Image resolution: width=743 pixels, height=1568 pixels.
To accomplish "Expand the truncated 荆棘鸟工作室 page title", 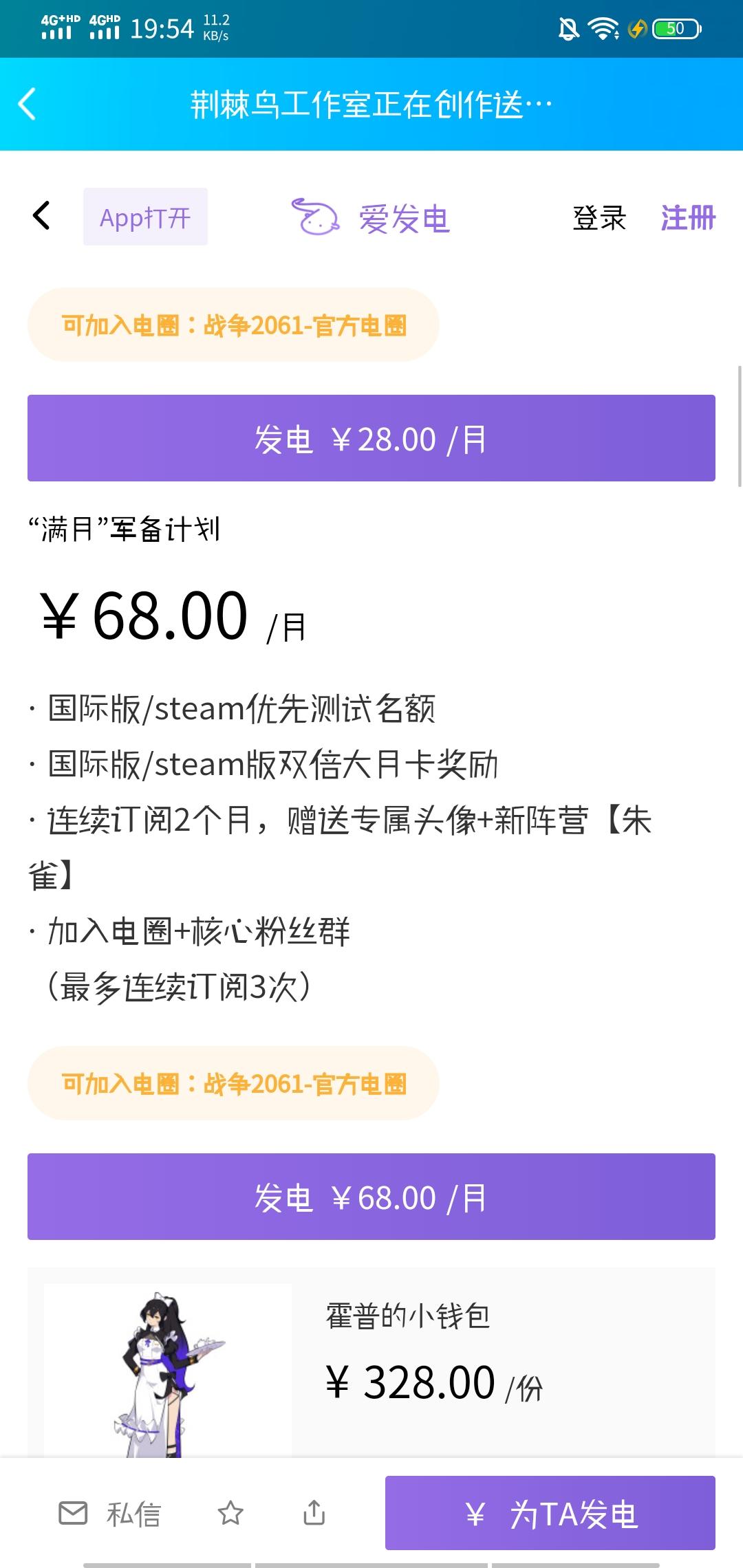I will [x=369, y=105].
